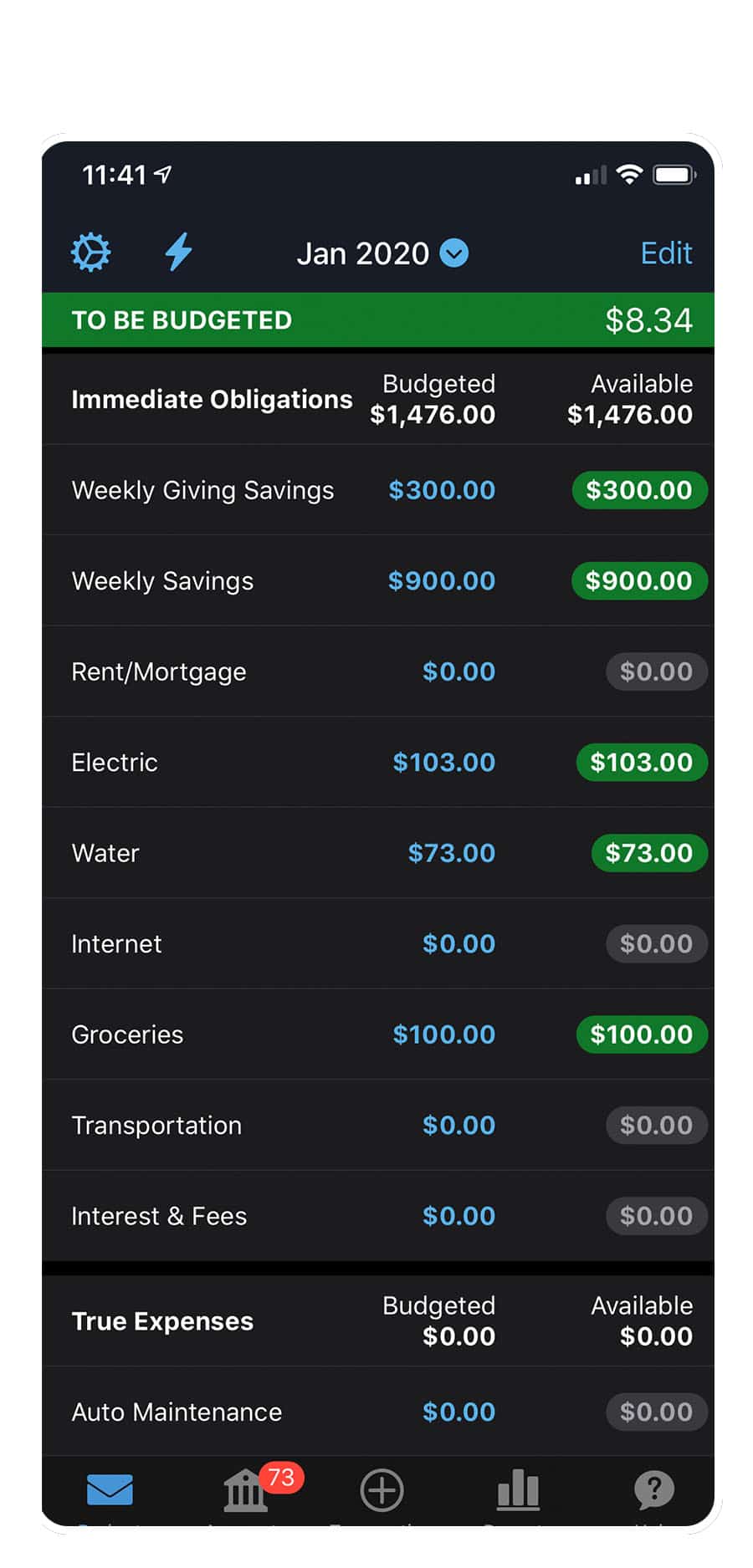
Task: Tap the Groceries $100.00 available pill
Action: click(x=642, y=1034)
